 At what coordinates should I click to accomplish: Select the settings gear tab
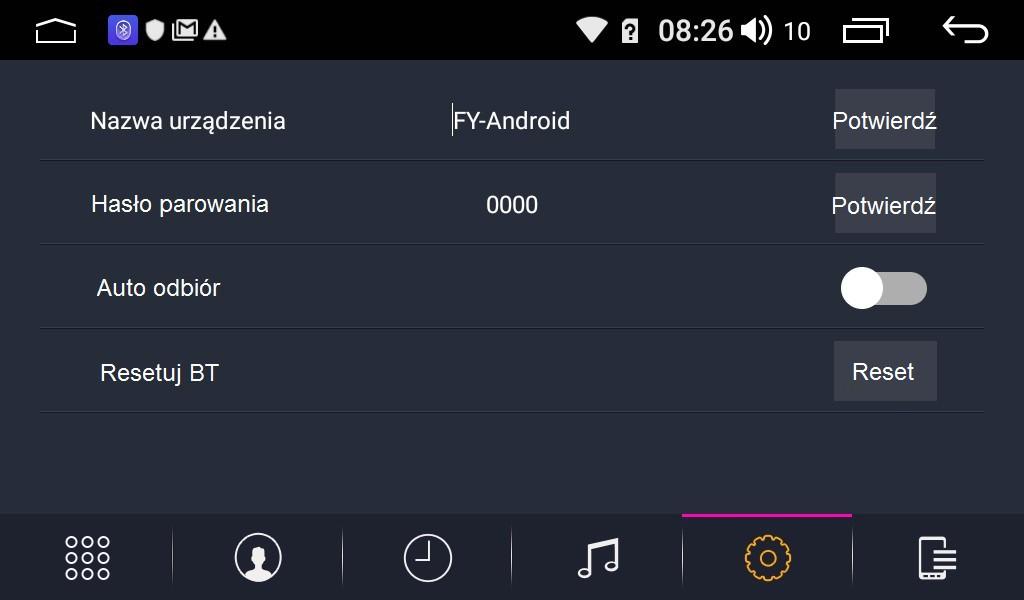pos(768,558)
